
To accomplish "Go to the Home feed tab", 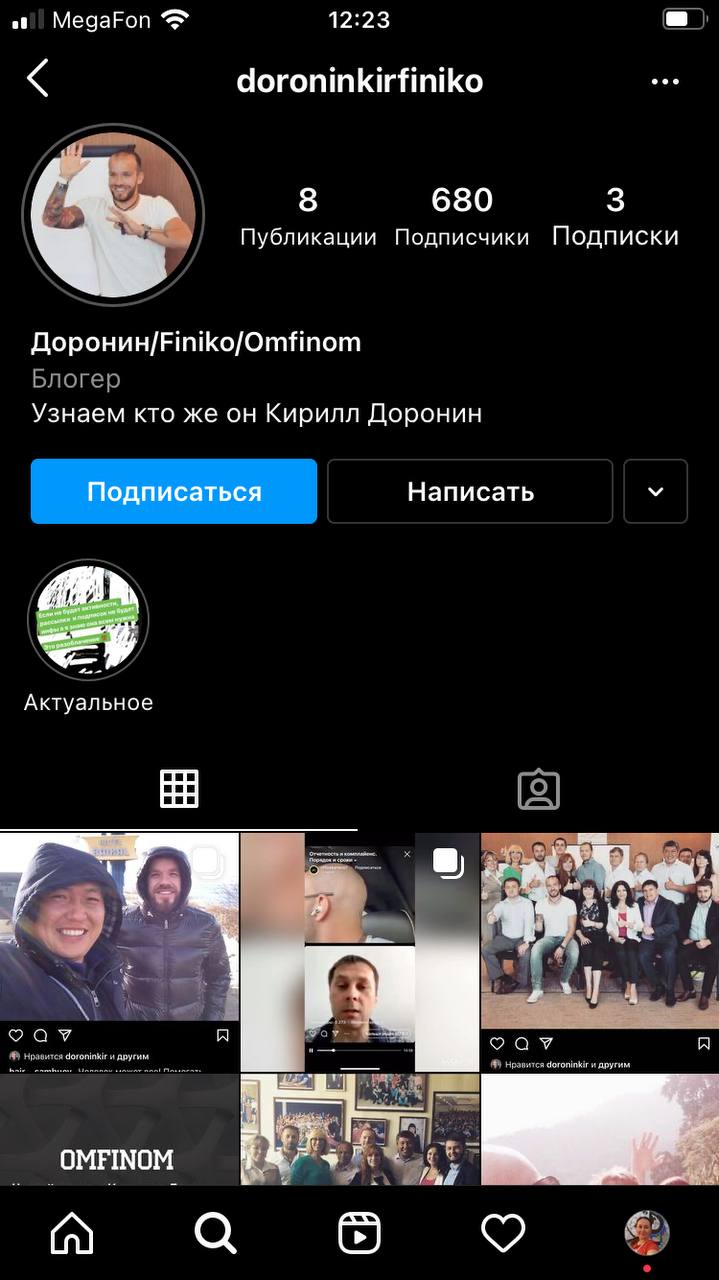I will tap(72, 1234).
